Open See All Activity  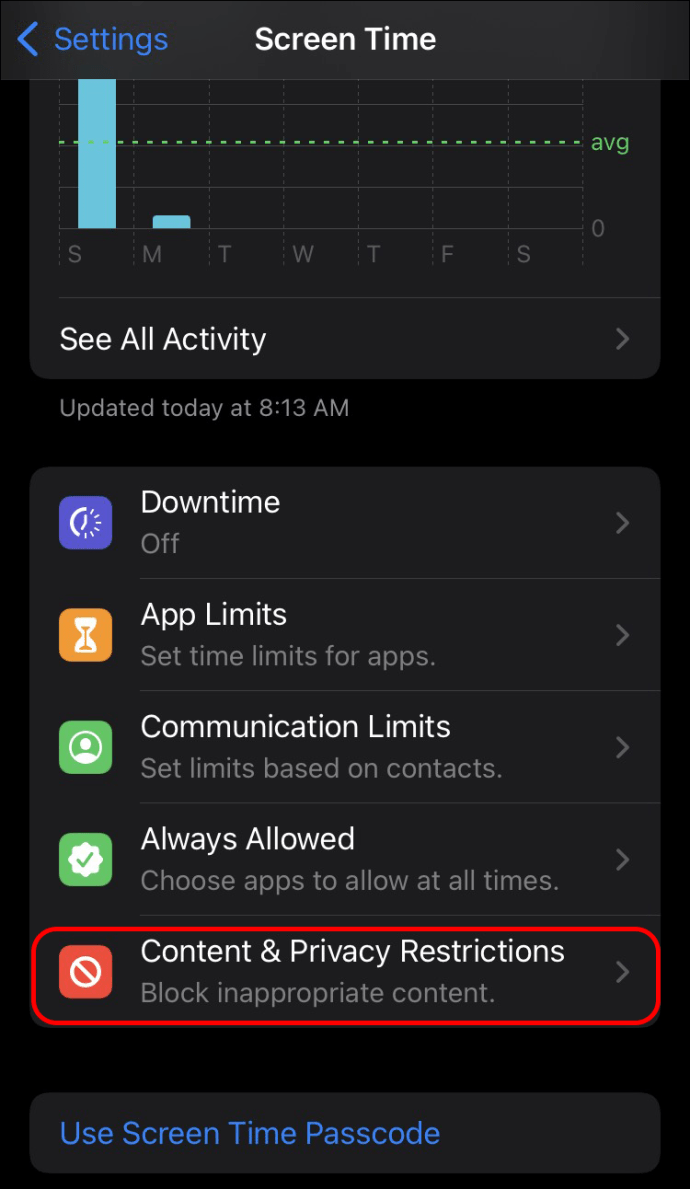coord(345,339)
